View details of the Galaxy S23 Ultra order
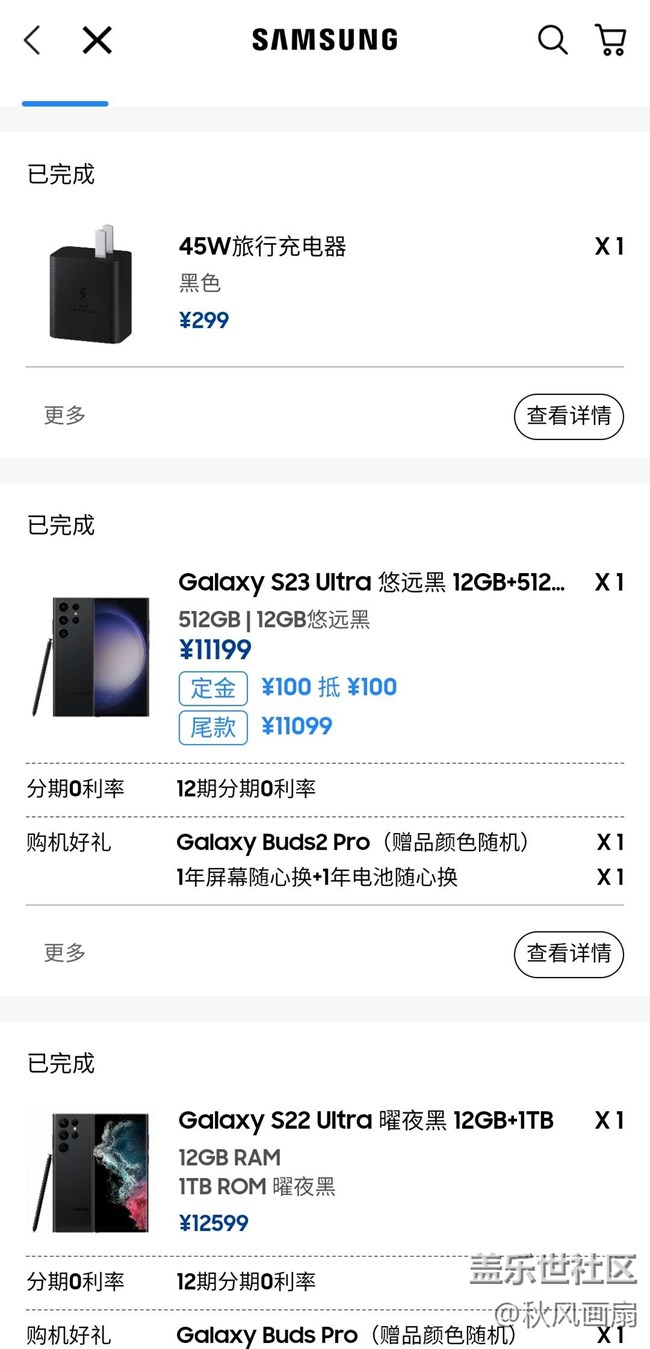The width and height of the screenshot is (650, 1349). pos(568,954)
